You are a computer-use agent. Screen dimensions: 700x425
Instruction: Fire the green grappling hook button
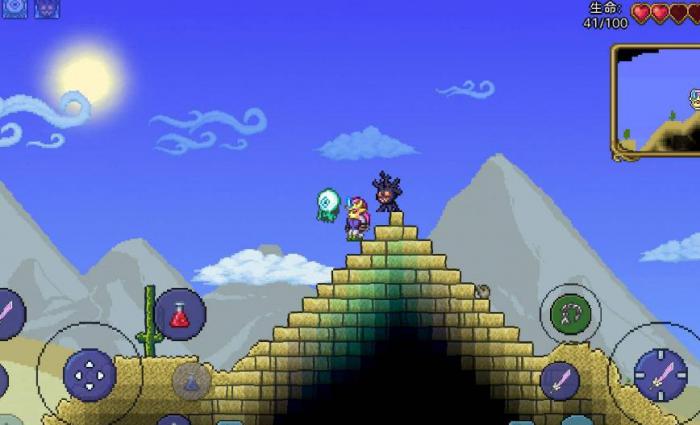571,315
